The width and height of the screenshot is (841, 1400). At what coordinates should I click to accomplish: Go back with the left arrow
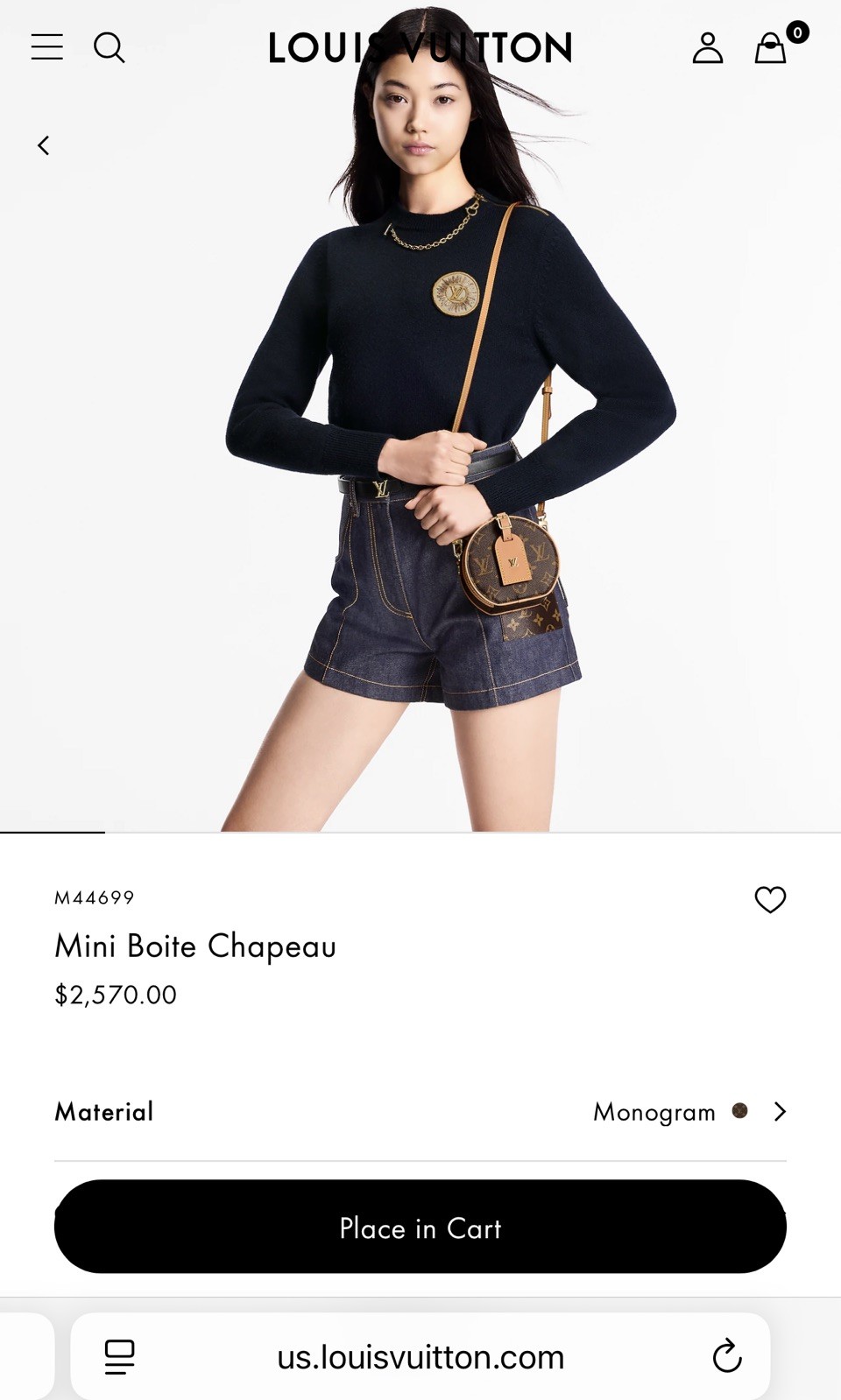(43, 145)
